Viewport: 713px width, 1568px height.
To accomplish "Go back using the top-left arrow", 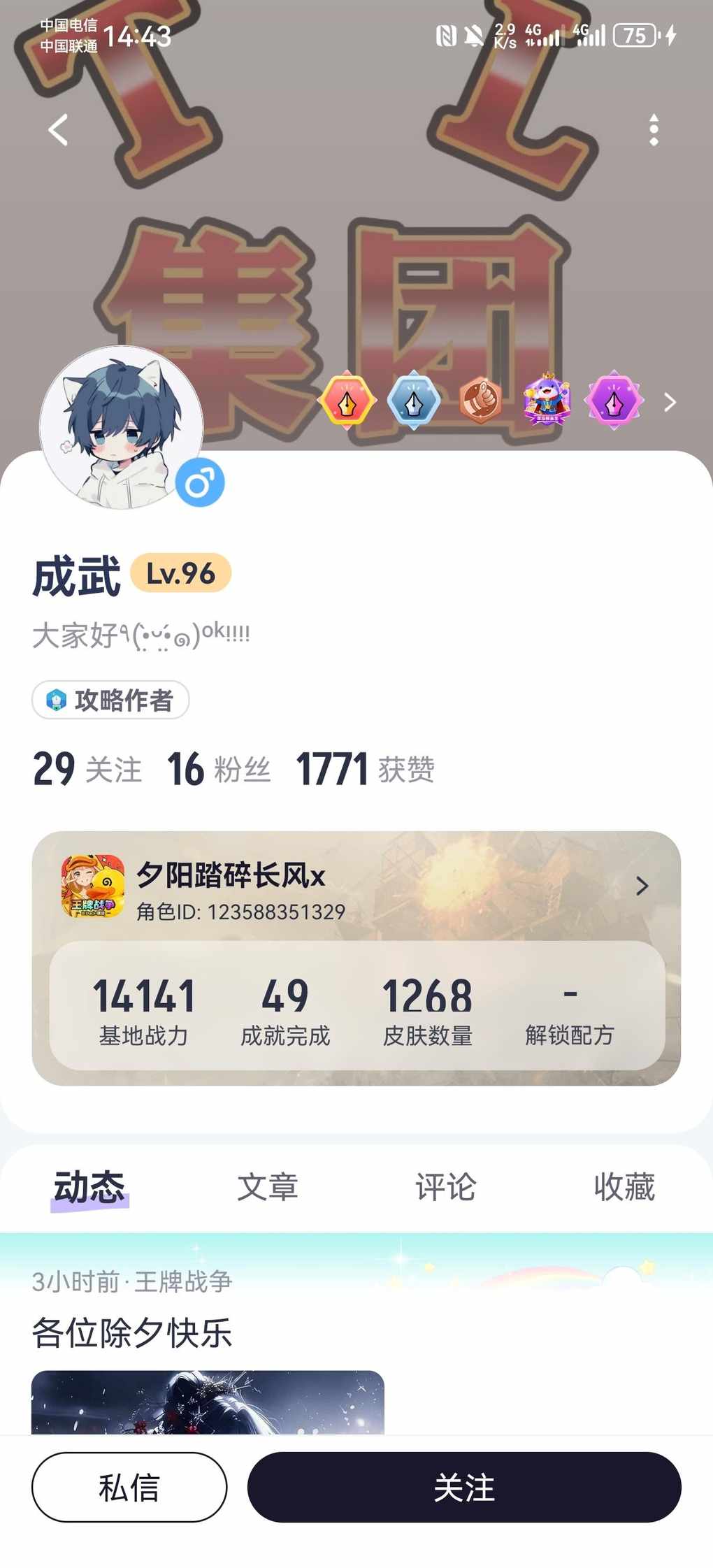I will (x=58, y=130).
